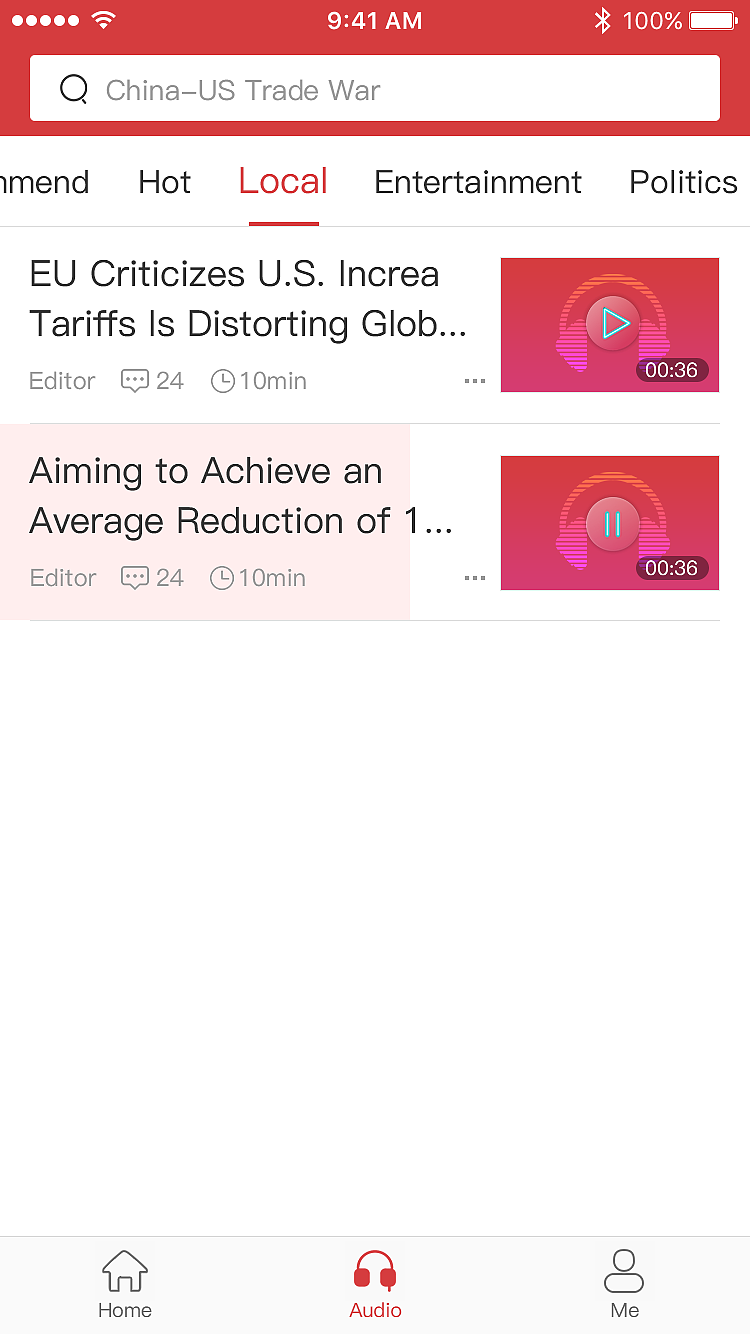Open more options for EU Criticizes article
750x1334 pixels.
(475, 381)
